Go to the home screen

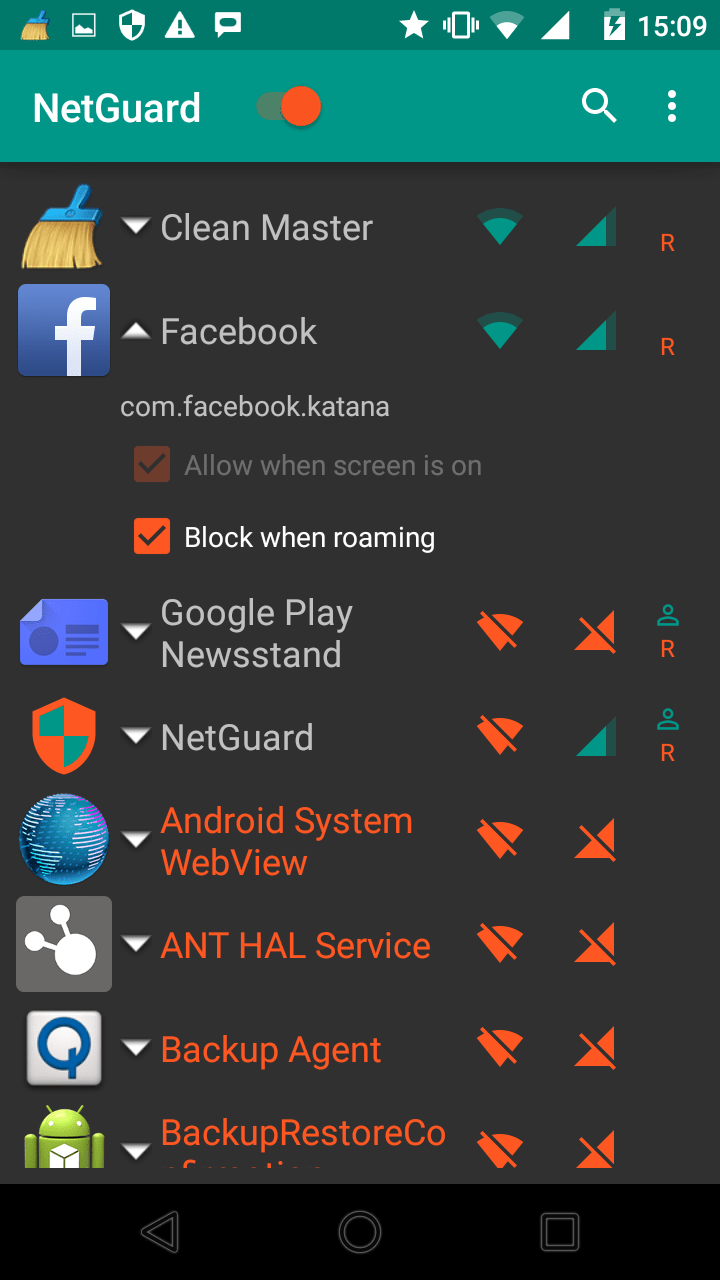pyautogui.click(x=360, y=1232)
